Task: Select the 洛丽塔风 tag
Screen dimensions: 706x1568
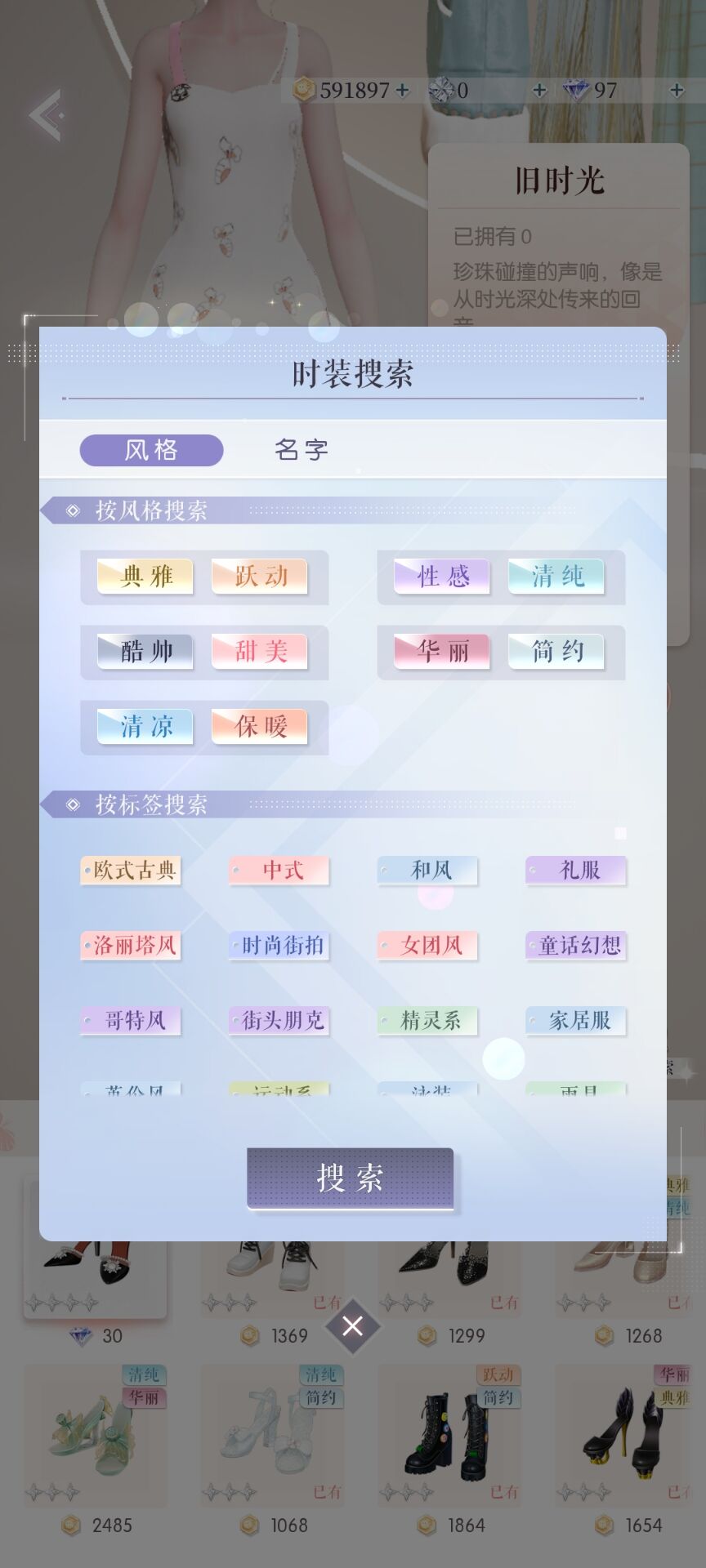Action: pos(131,946)
